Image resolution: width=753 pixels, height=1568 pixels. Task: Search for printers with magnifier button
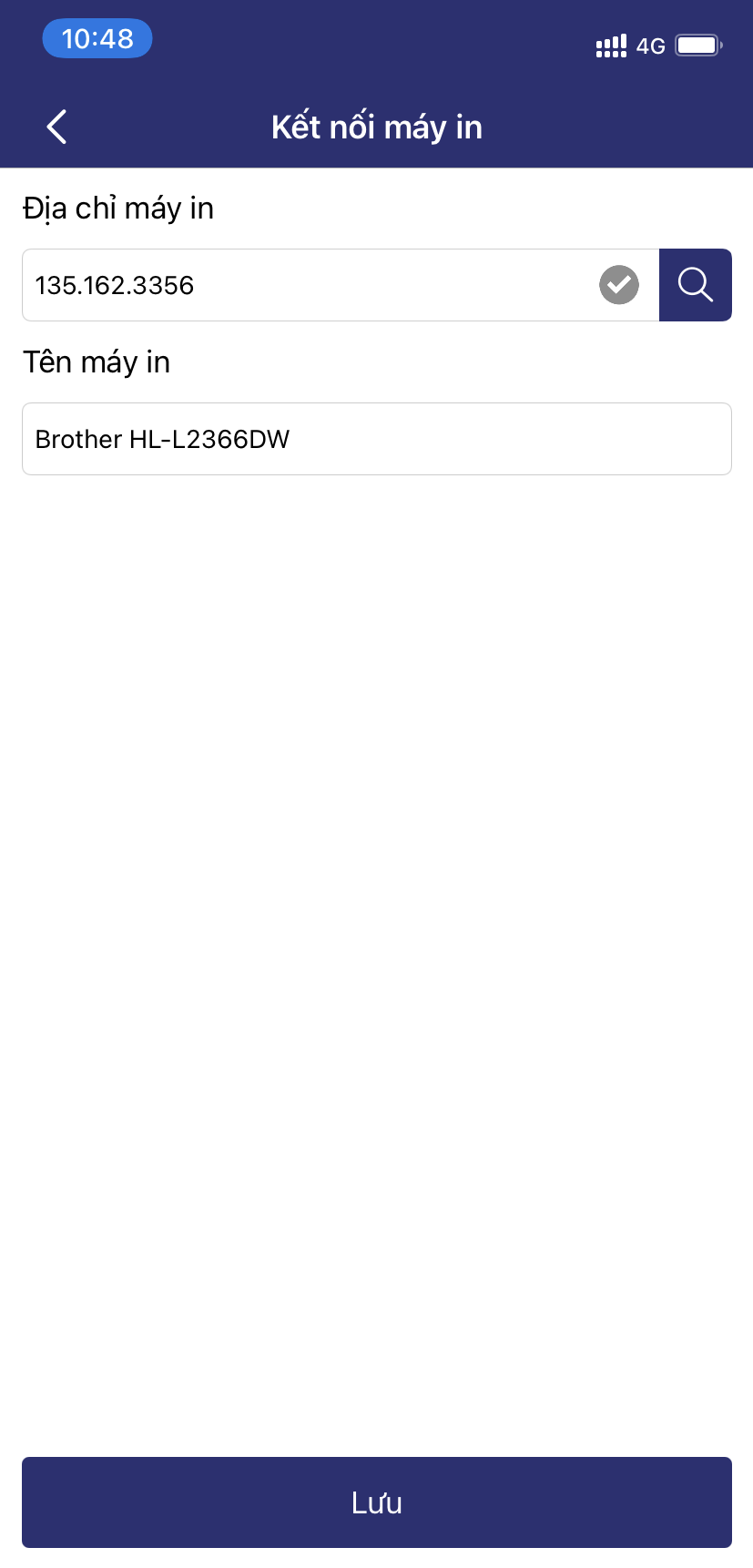pos(695,285)
